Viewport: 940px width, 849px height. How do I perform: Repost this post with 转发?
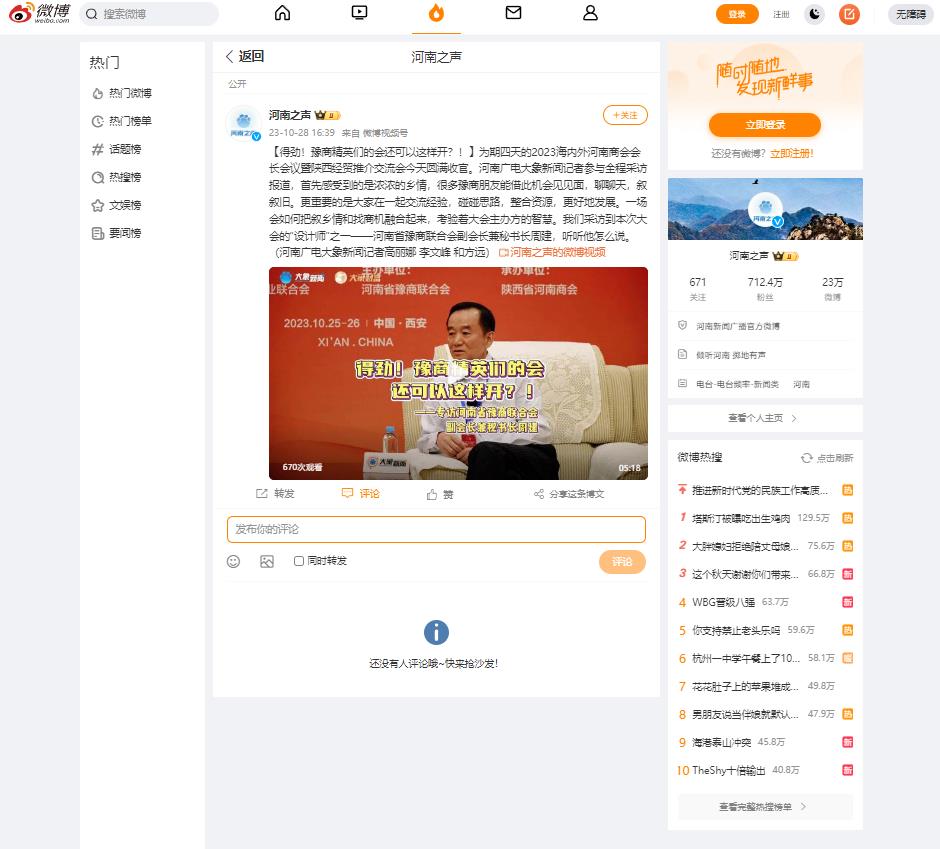[x=275, y=493]
